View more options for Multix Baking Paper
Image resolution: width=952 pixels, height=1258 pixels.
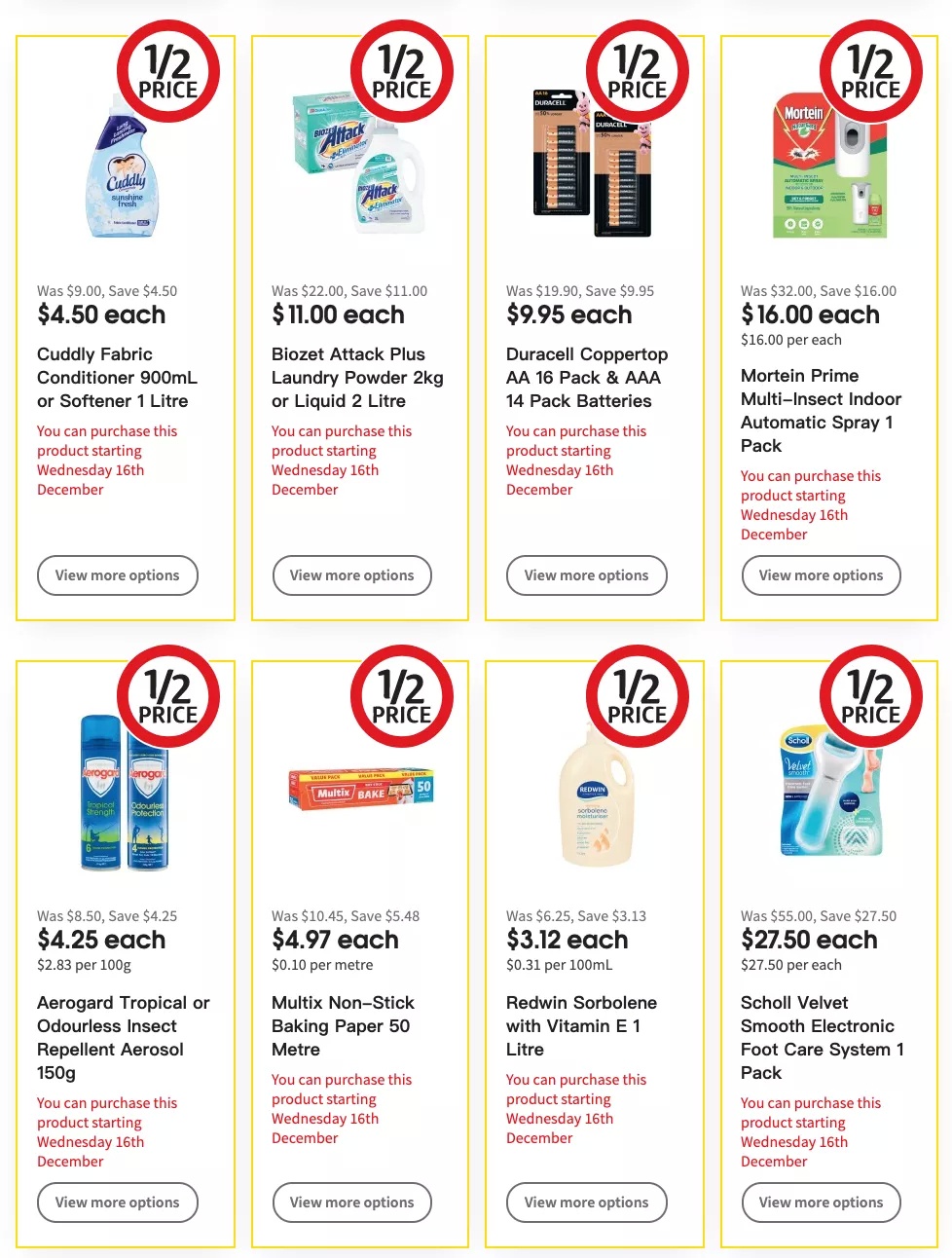point(351,1202)
